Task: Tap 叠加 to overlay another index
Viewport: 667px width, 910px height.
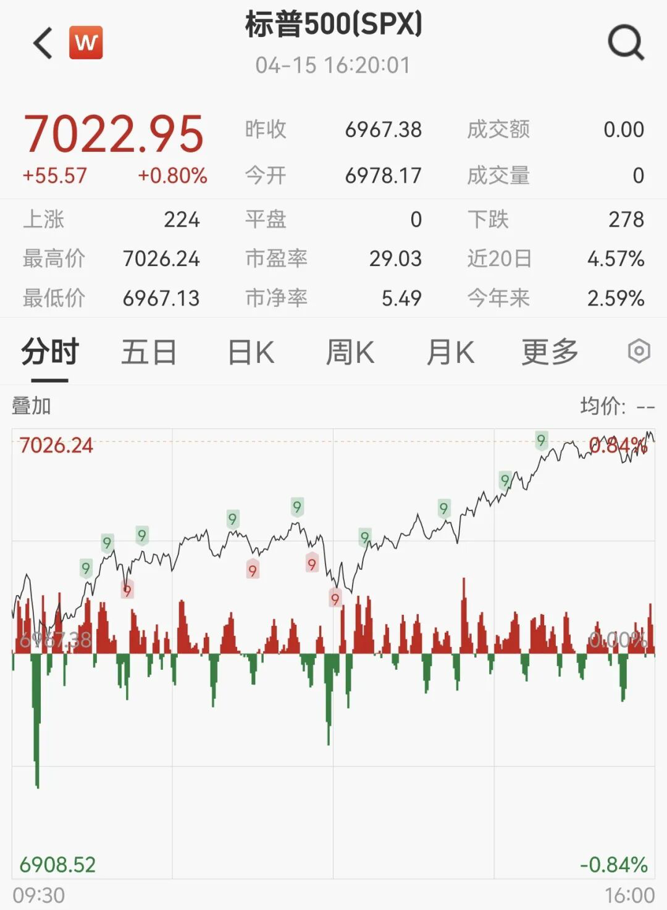Action: [31, 406]
